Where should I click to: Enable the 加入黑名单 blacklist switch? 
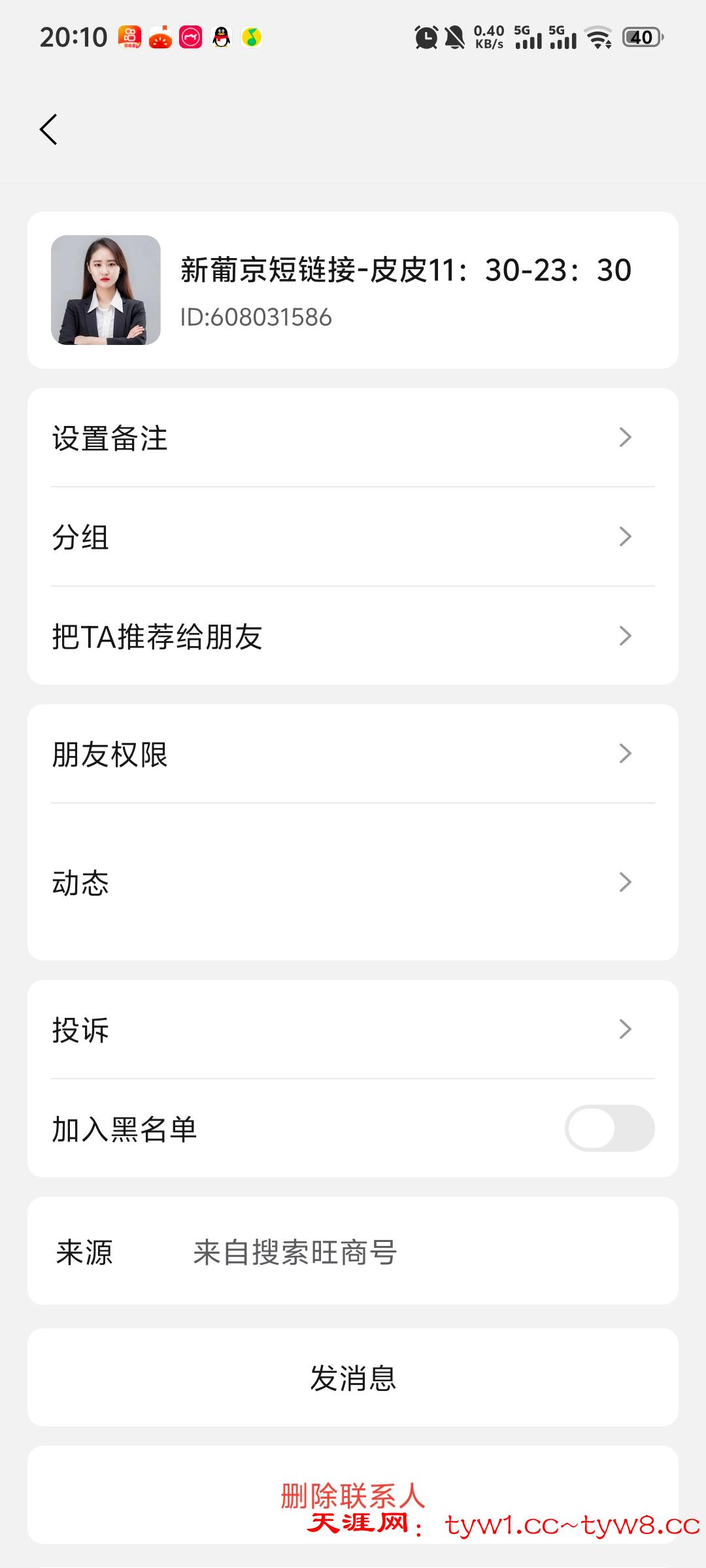(610, 1128)
